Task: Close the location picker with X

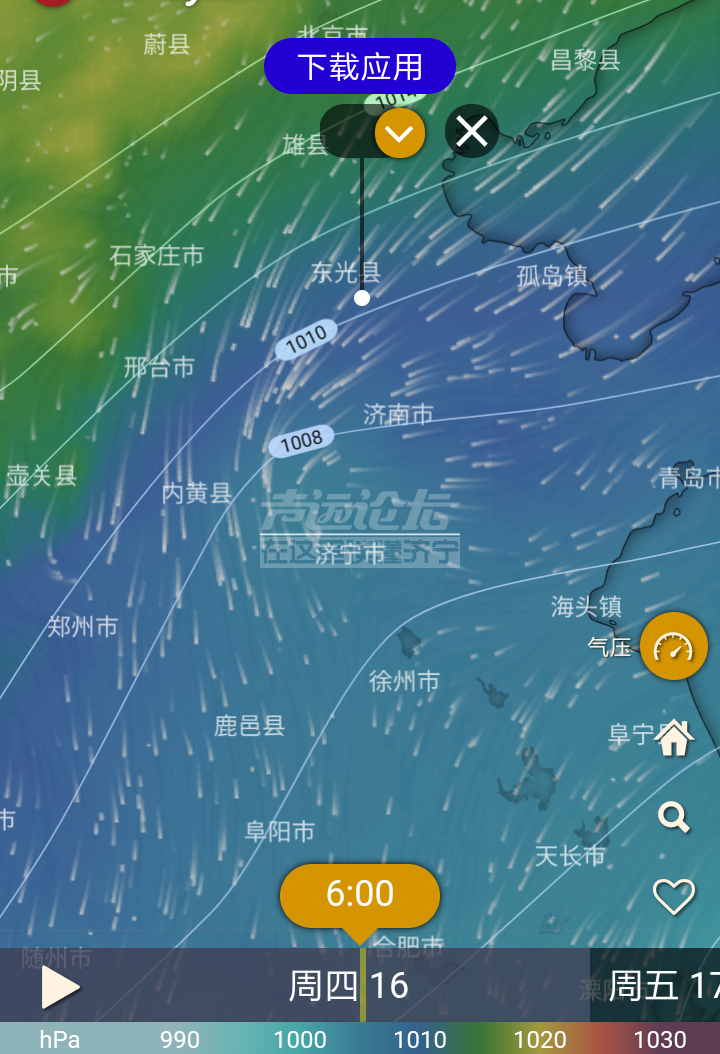Action: click(472, 132)
